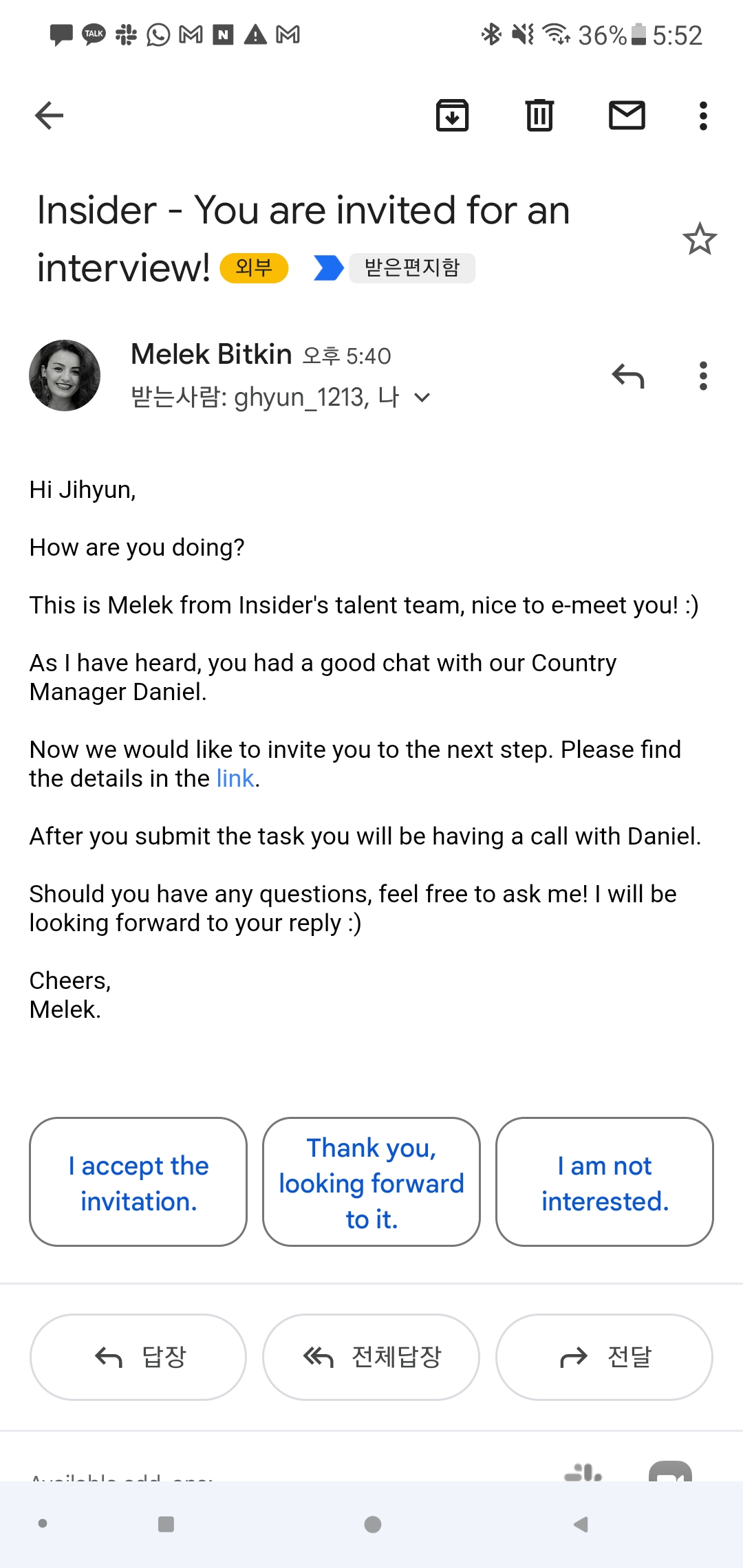Screen dimensions: 743x1568
Task: Choose smart reply "I accept the invitation."
Action: pyautogui.click(x=138, y=1183)
